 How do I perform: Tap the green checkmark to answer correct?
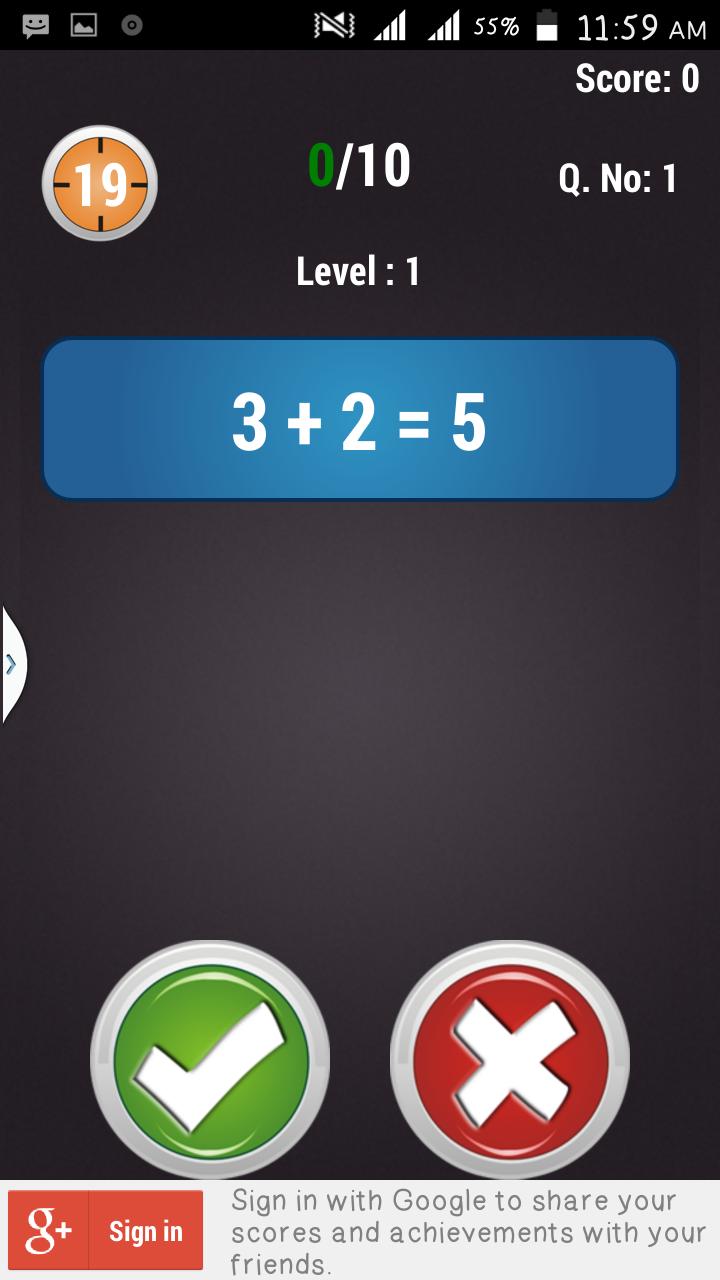[210, 1060]
